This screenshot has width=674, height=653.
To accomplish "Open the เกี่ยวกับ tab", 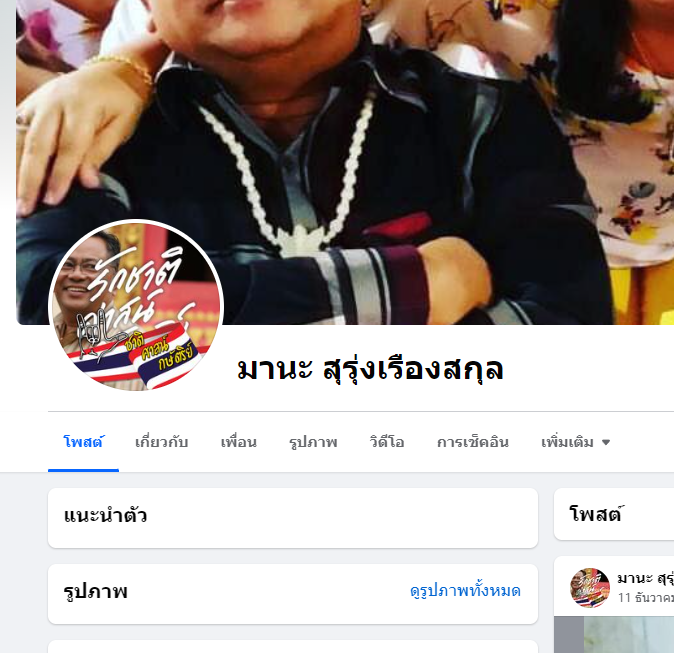I will pos(161,442).
